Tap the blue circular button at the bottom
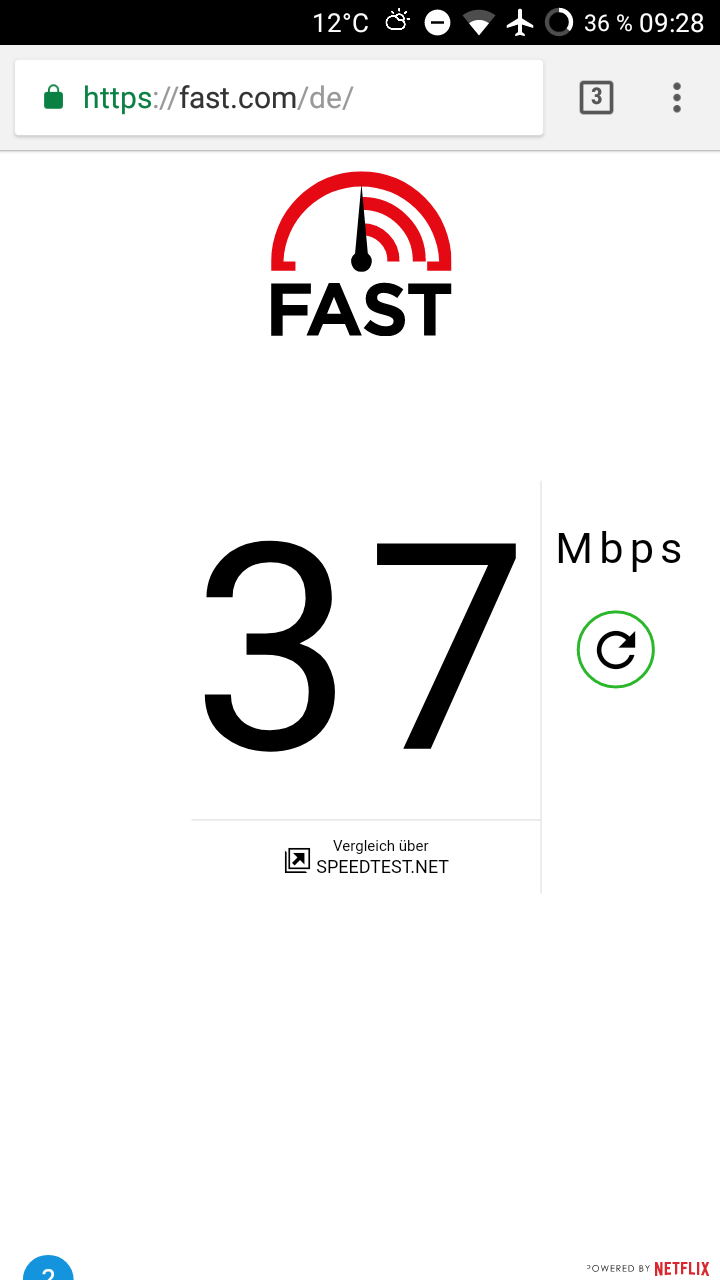Screen dimensions: 720x1280 pos(48,1268)
